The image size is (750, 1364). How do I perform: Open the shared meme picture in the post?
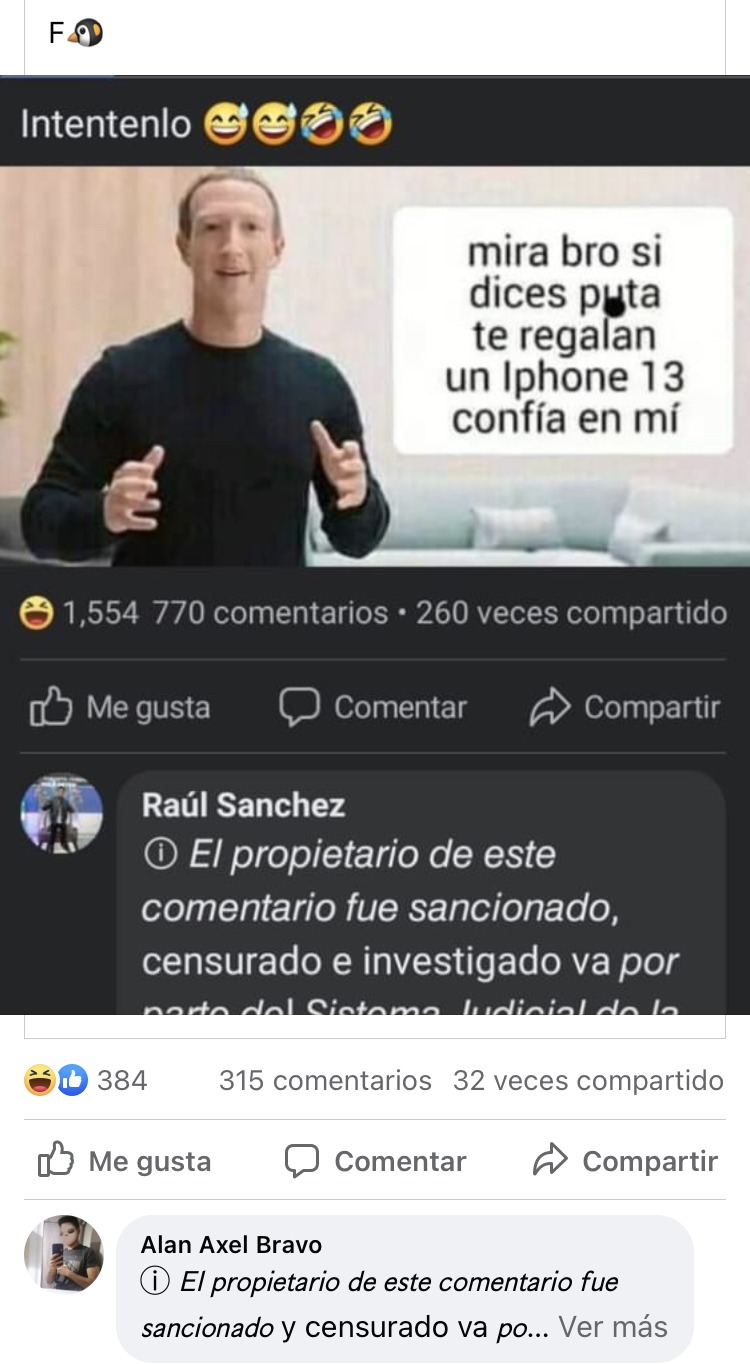coord(375,545)
